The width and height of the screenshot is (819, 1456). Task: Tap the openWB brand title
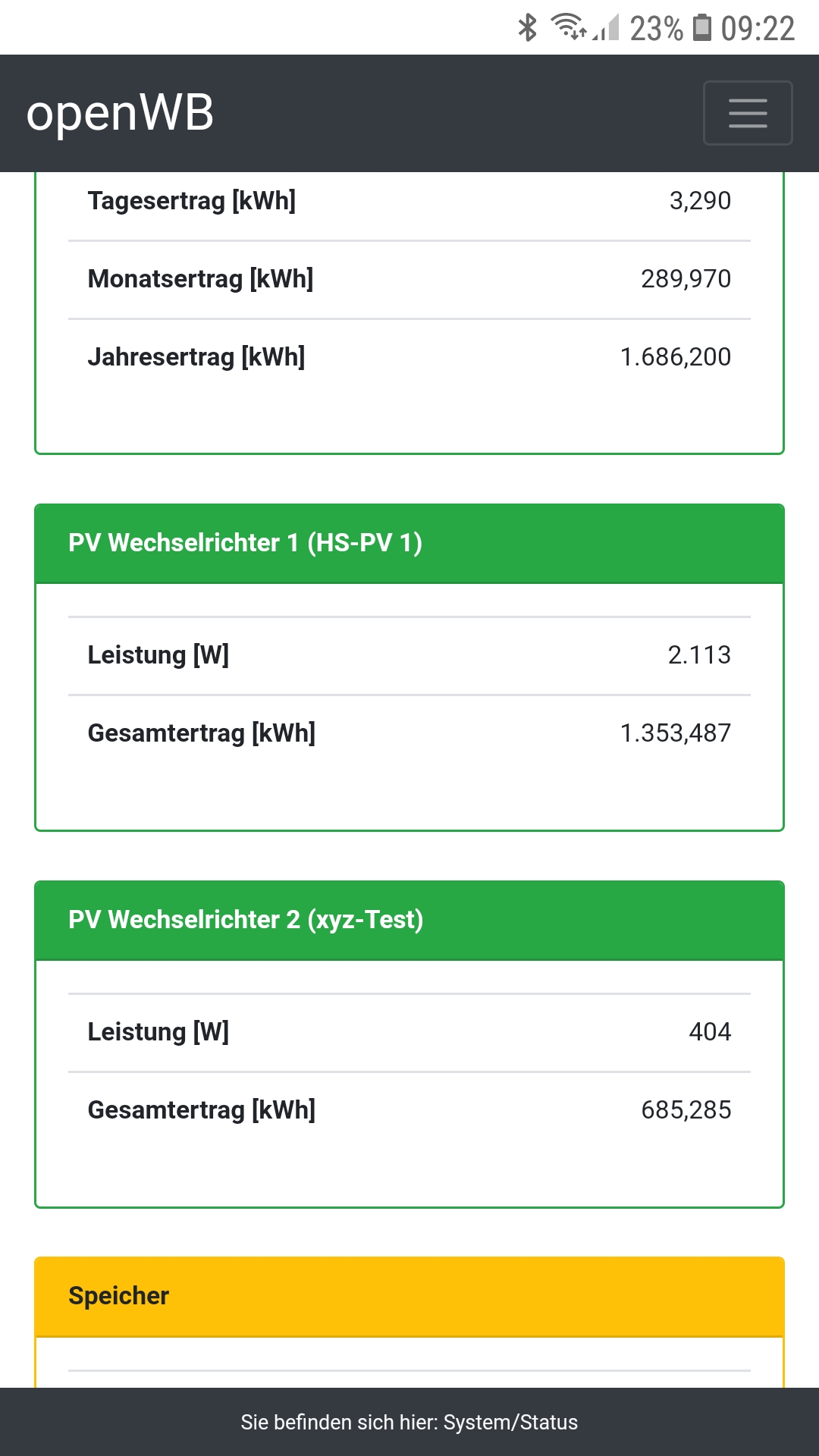pos(120,113)
